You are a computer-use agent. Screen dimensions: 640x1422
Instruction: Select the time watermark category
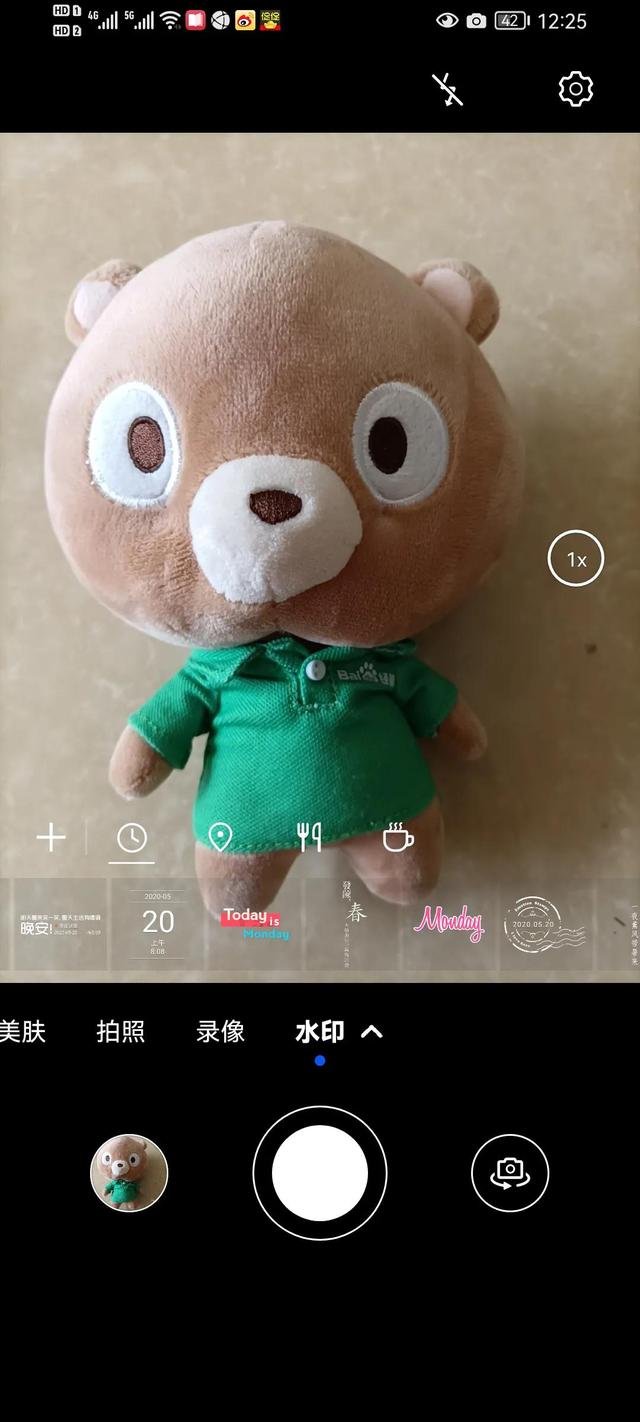(132, 838)
